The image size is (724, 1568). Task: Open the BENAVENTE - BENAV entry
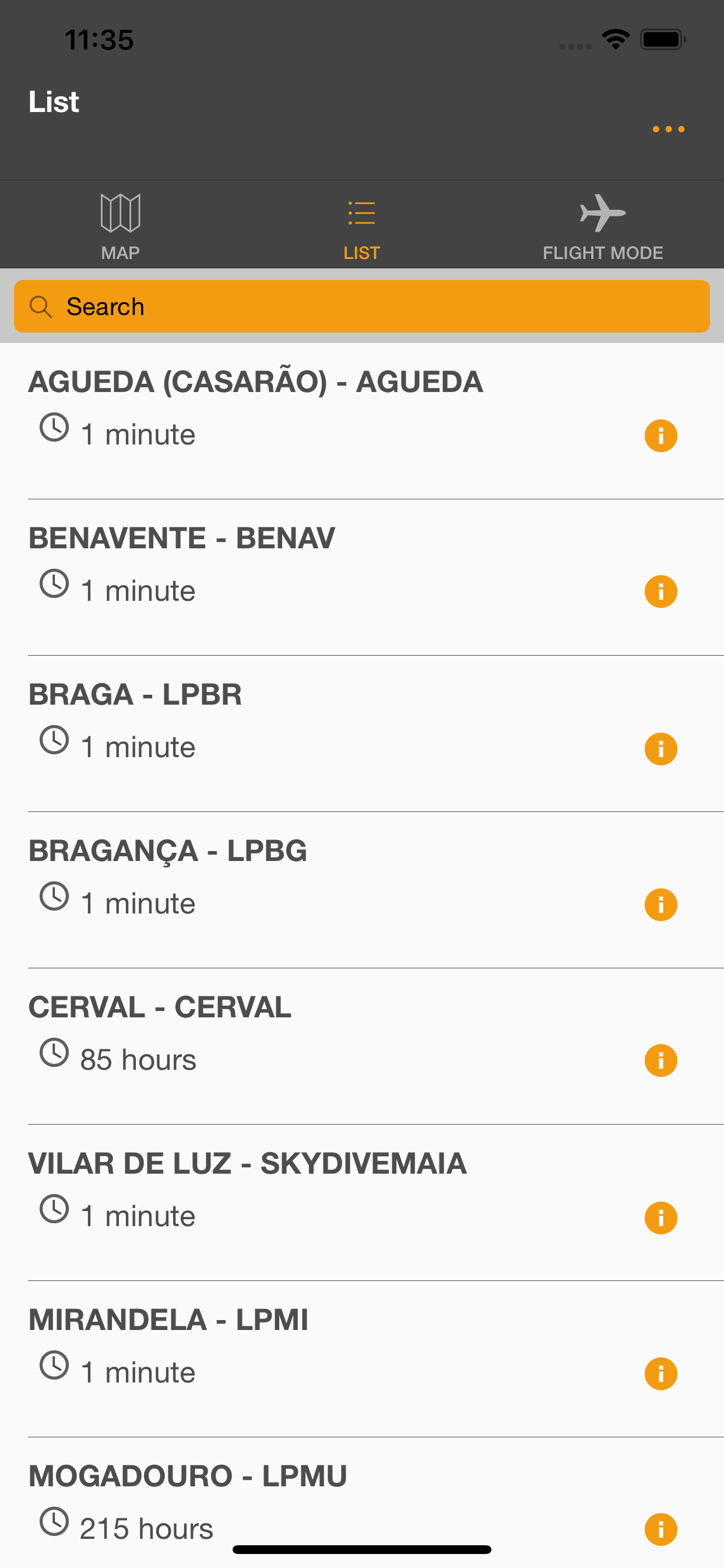click(x=304, y=563)
